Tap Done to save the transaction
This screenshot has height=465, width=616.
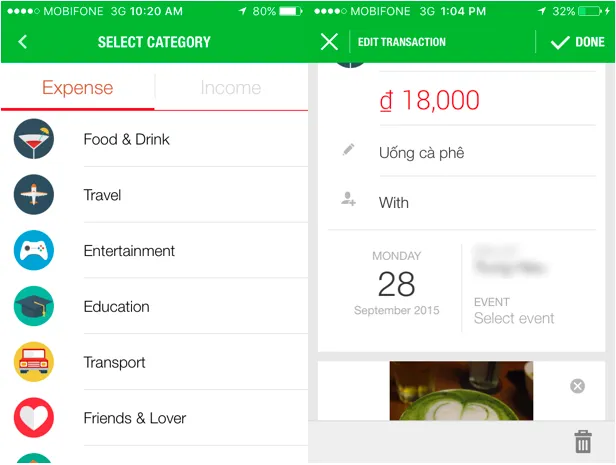click(x=578, y=42)
